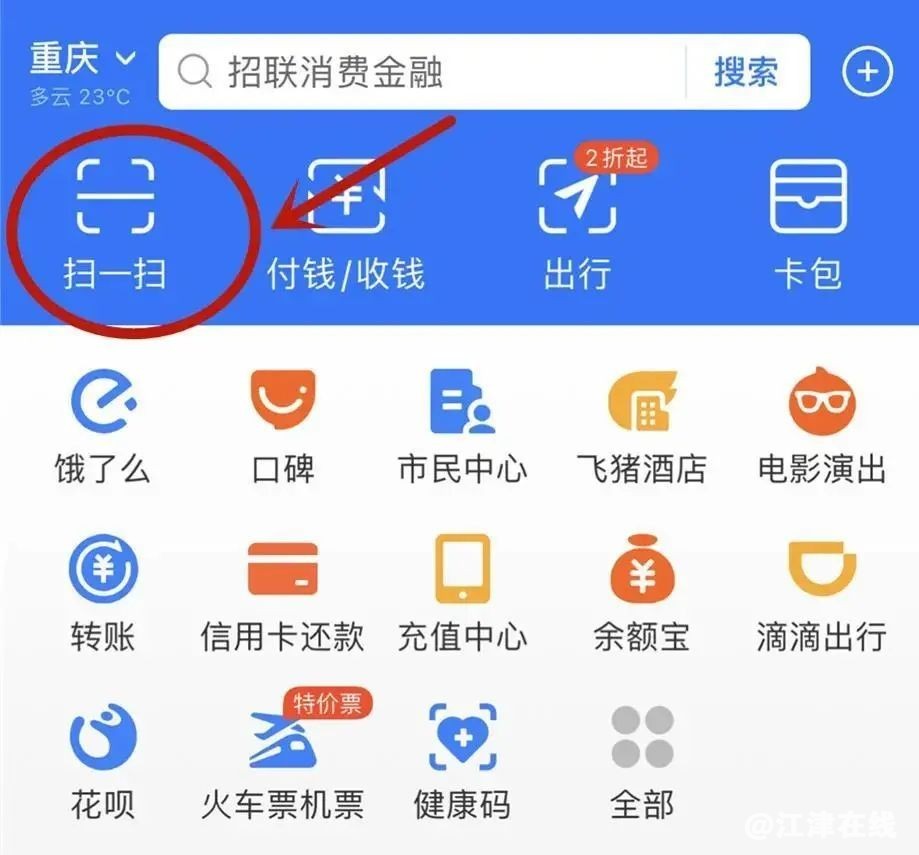Open 余额宝 fund

pos(642,593)
